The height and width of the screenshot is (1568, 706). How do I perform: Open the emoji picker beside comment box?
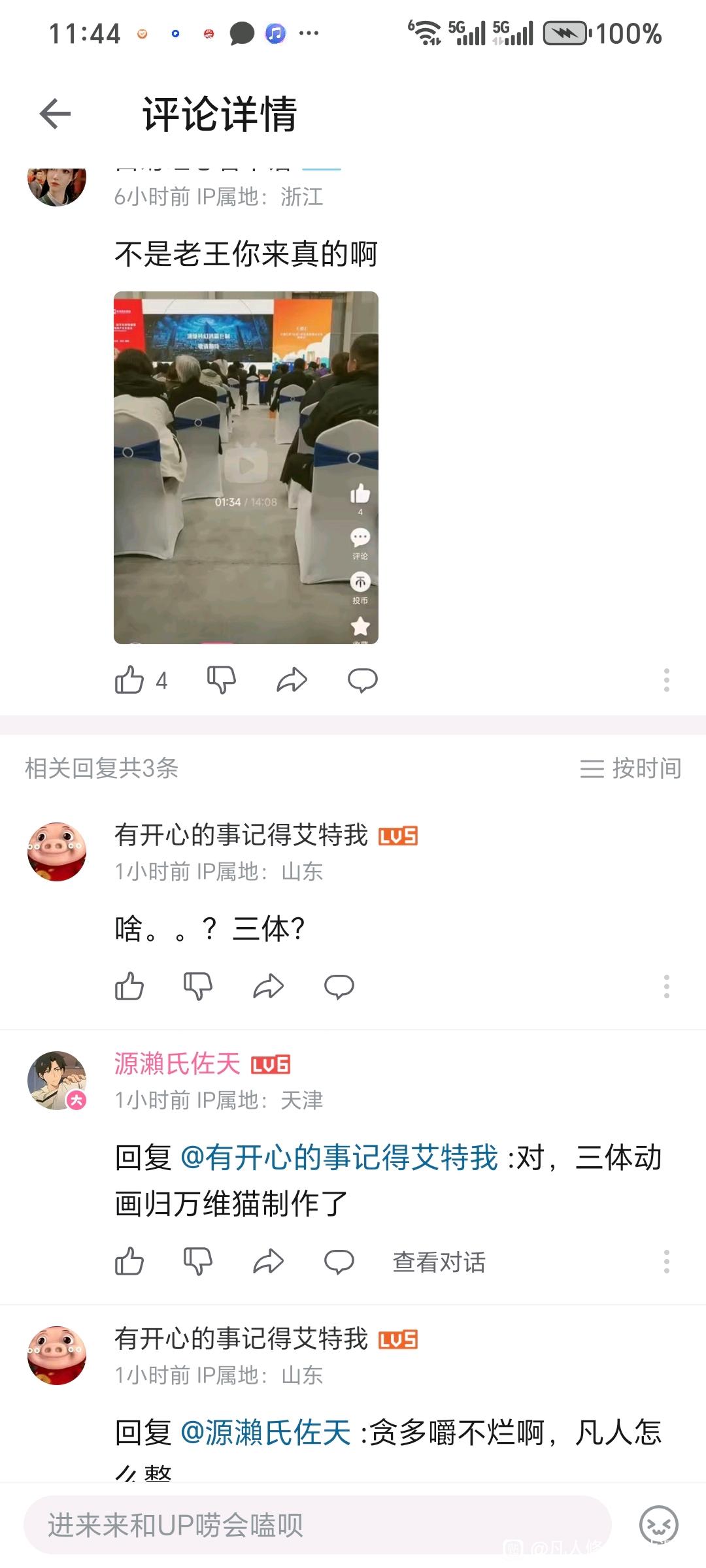coord(658,1525)
